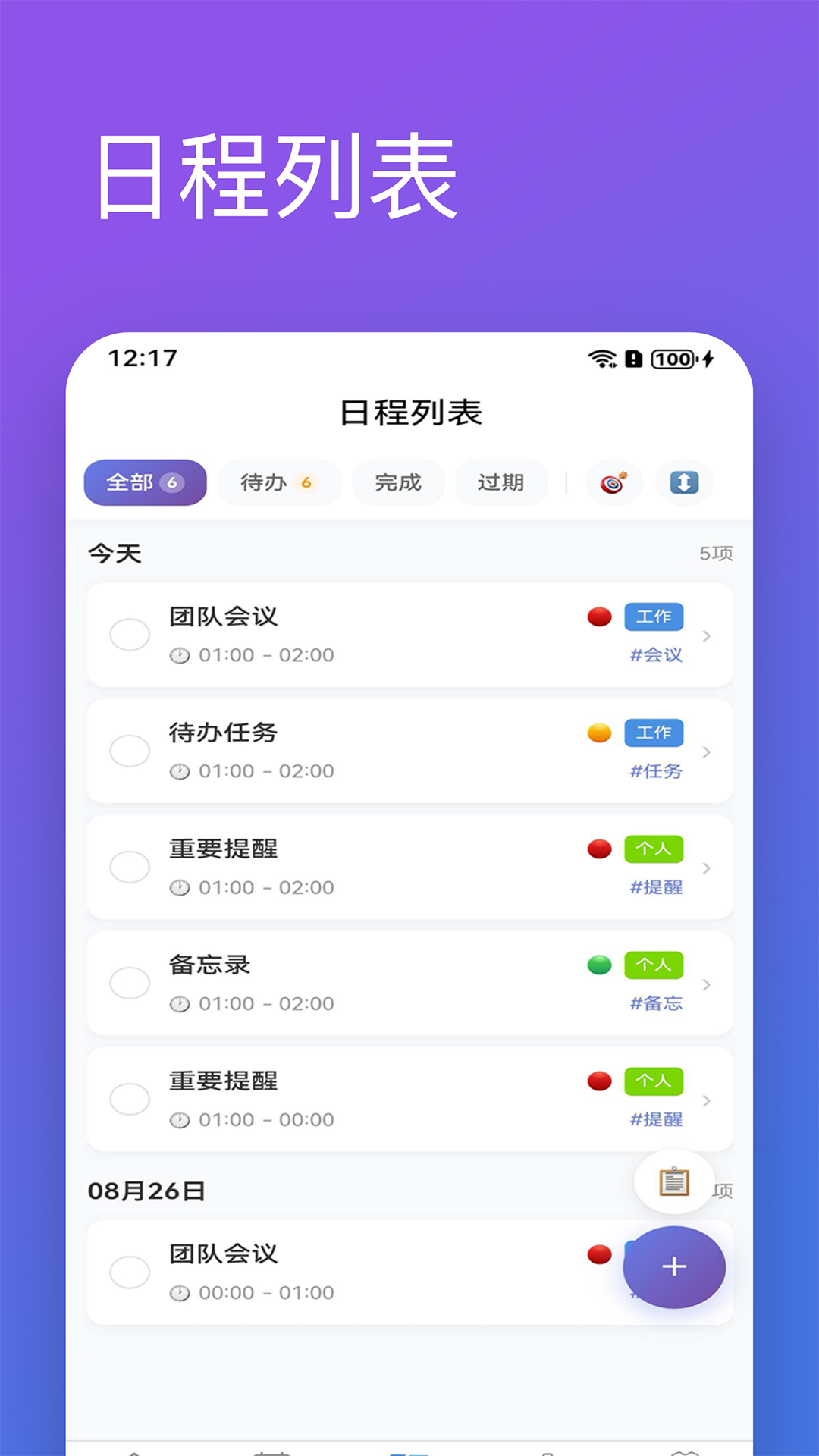Mark 团队会议 as complete
The height and width of the screenshot is (1456, 819).
tap(129, 635)
